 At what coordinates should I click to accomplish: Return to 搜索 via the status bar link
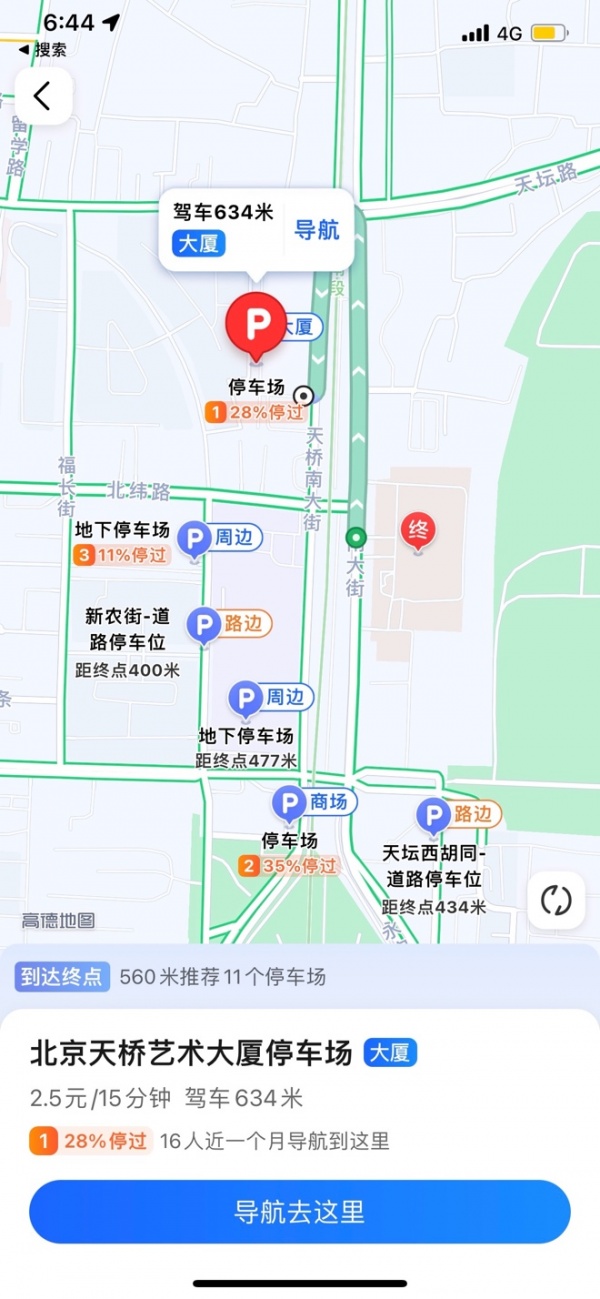pos(43,49)
